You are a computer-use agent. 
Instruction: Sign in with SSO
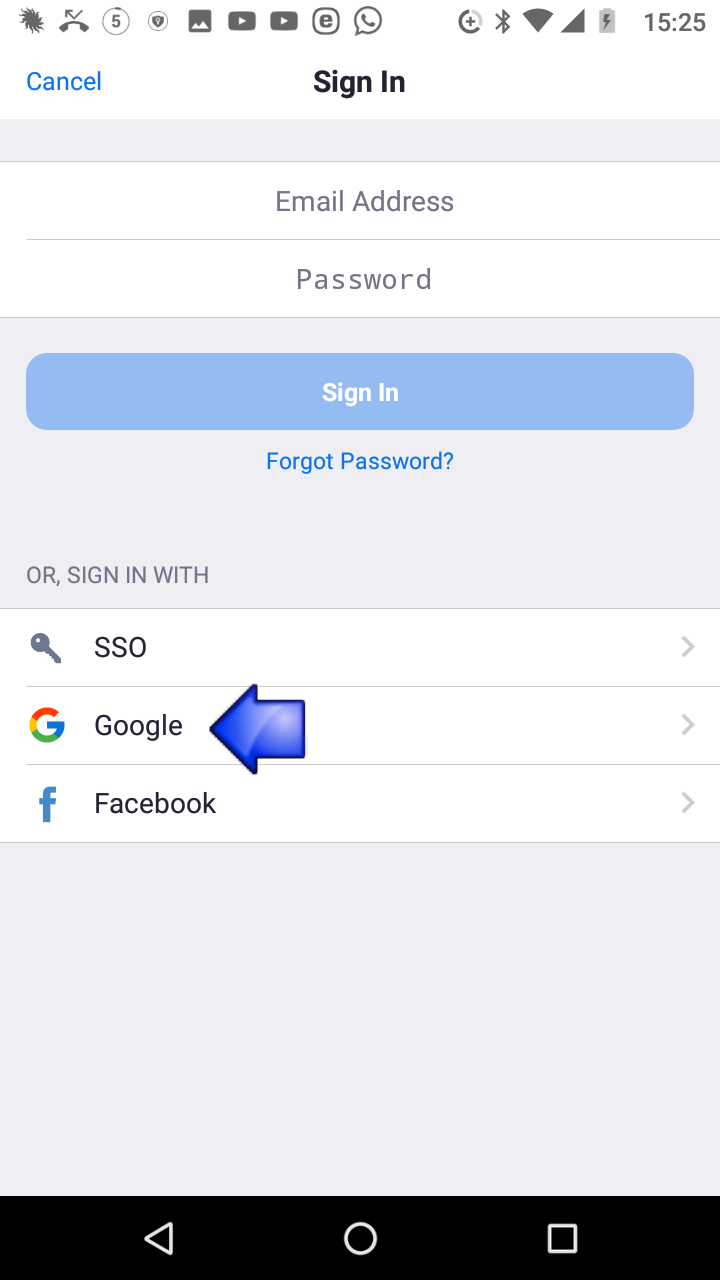pos(360,647)
